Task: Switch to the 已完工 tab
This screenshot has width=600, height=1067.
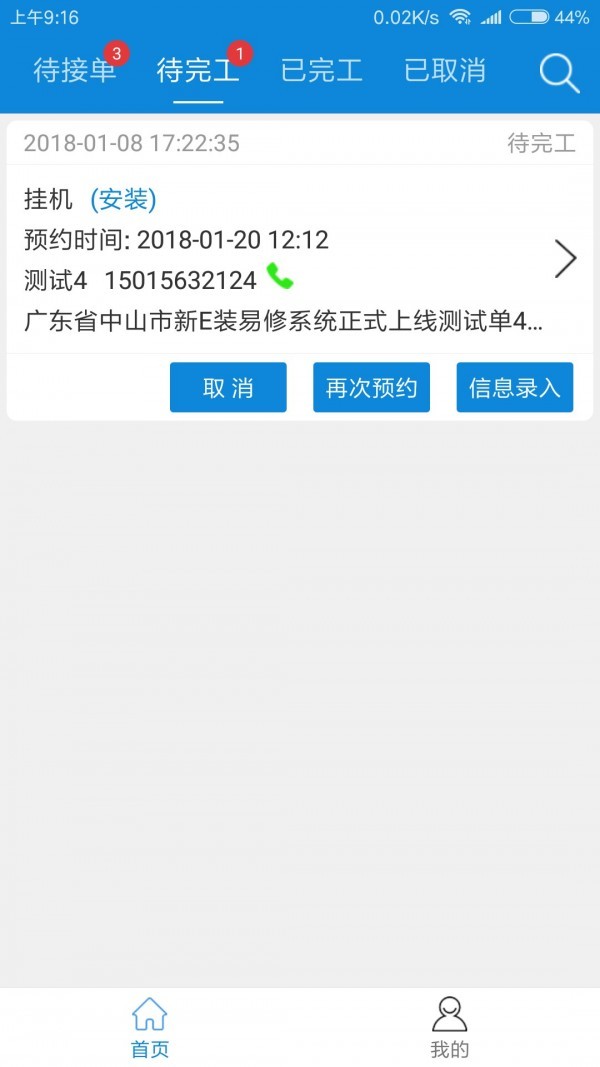Action: pyautogui.click(x=322, y=71)
